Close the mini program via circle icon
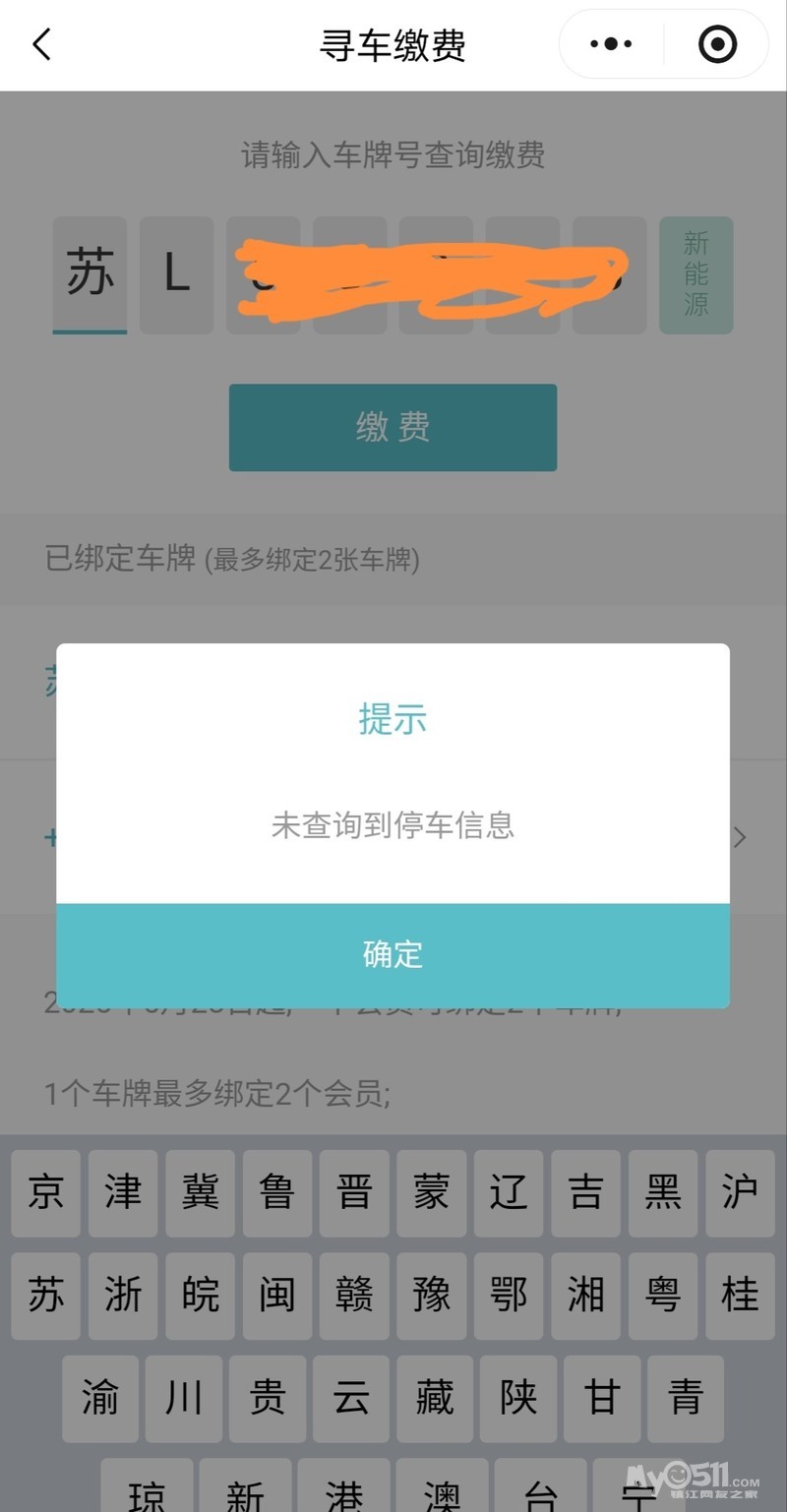 coord(716,44)
